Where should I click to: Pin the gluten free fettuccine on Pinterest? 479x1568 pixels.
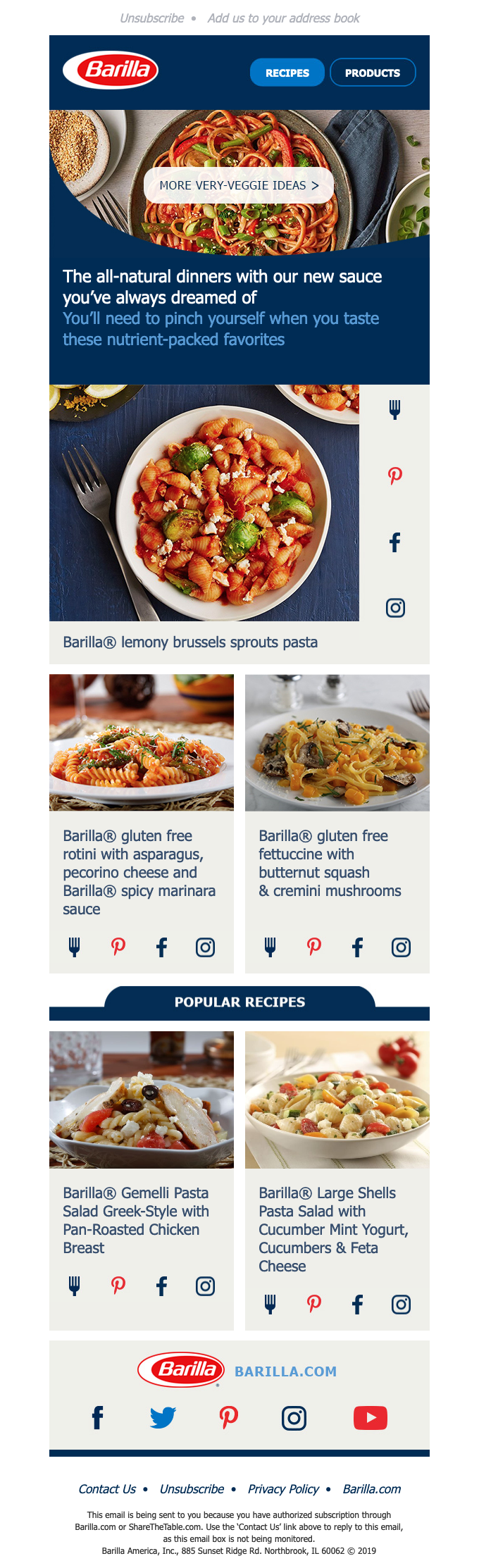tap(314, 947)
